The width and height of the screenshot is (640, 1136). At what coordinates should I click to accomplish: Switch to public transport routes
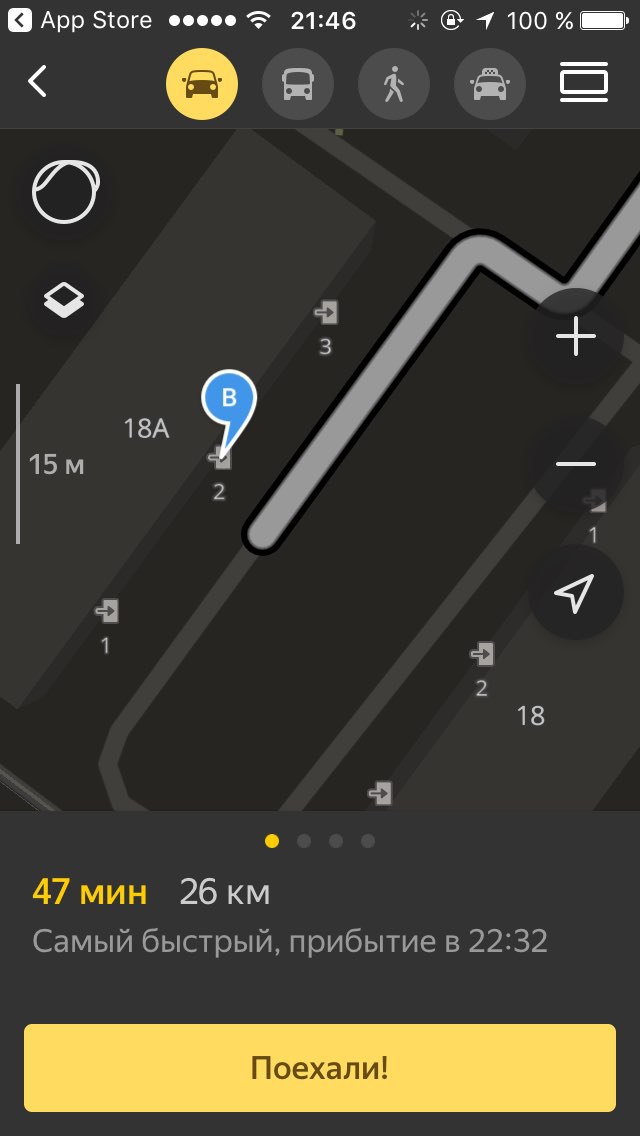(x=298, y=84)
